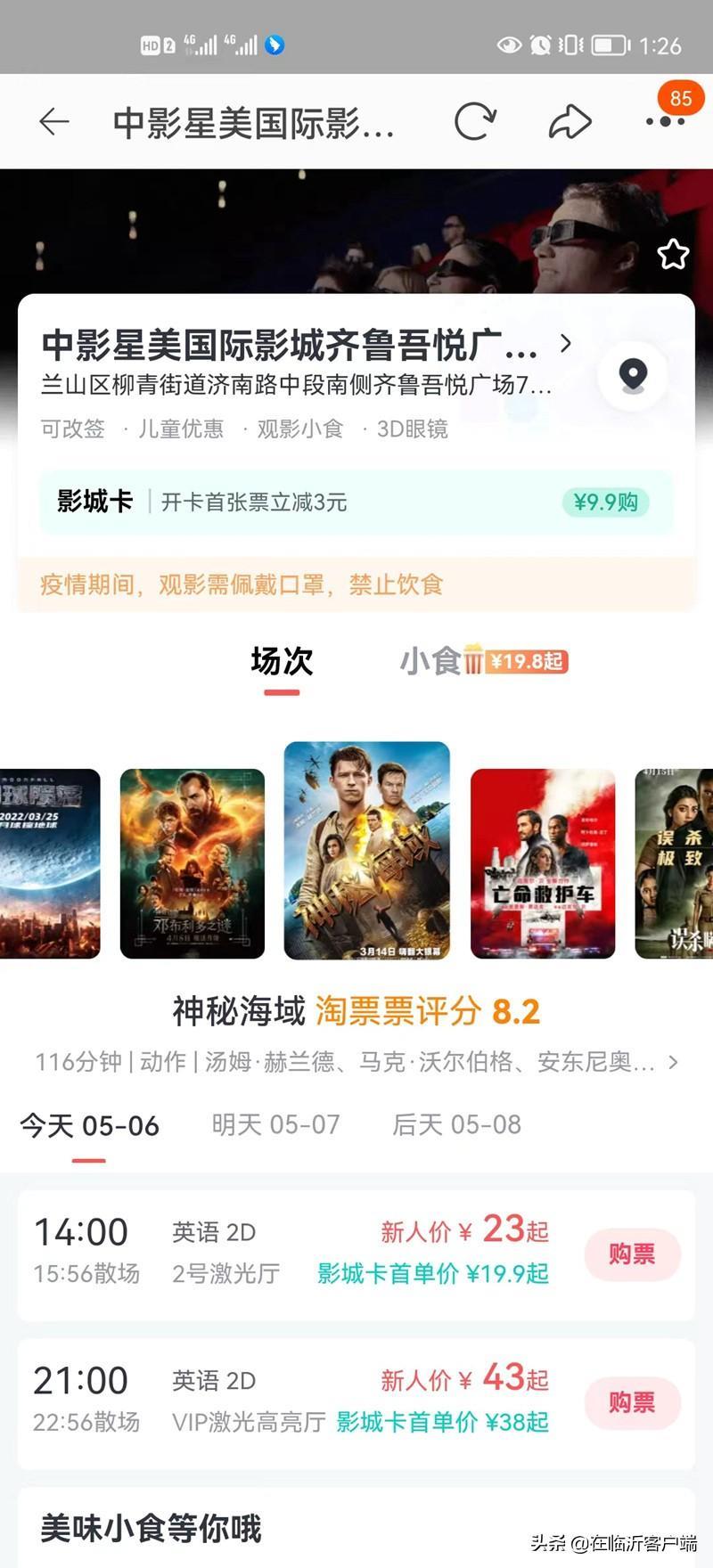Open 神秘海域 movie details chevron

(x=673, y=1062)
